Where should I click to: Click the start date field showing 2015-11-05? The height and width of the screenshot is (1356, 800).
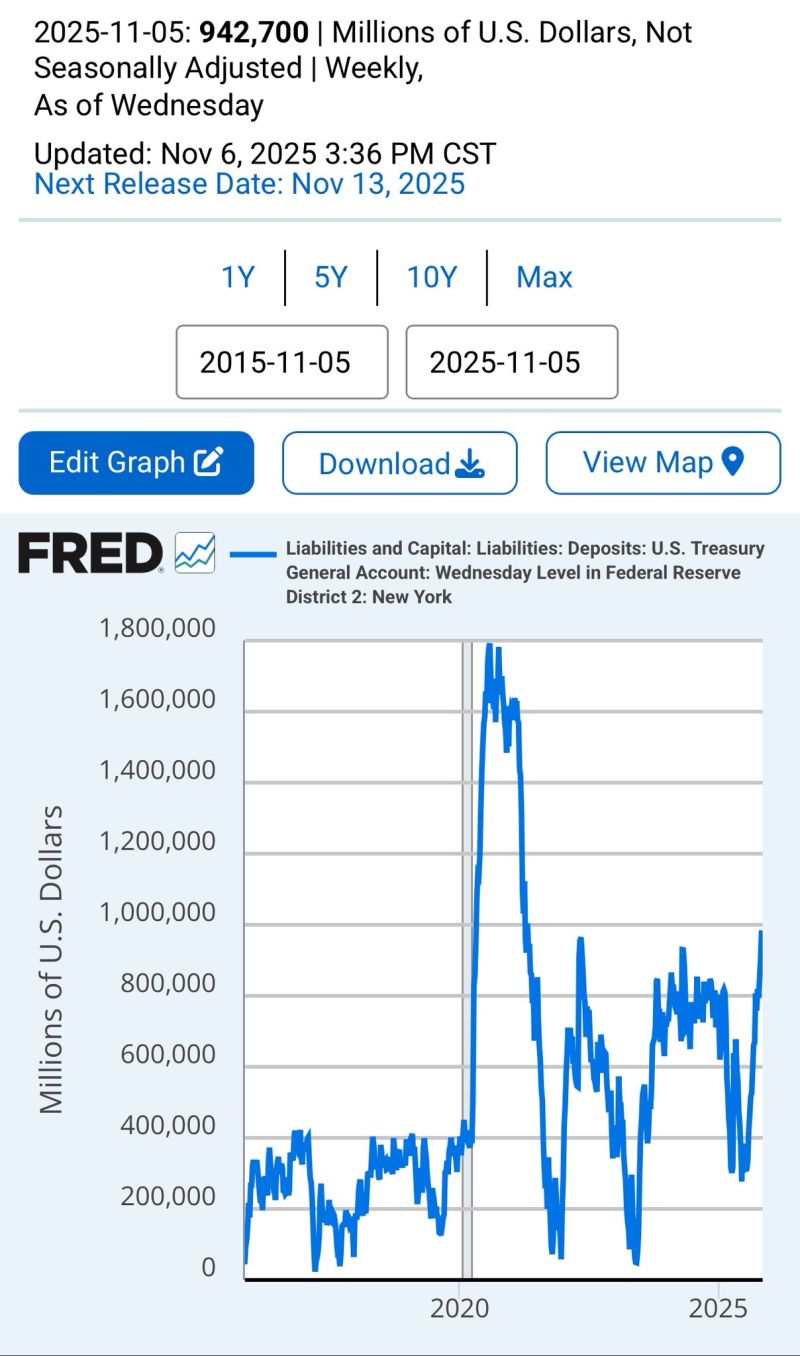coord(281,362)
